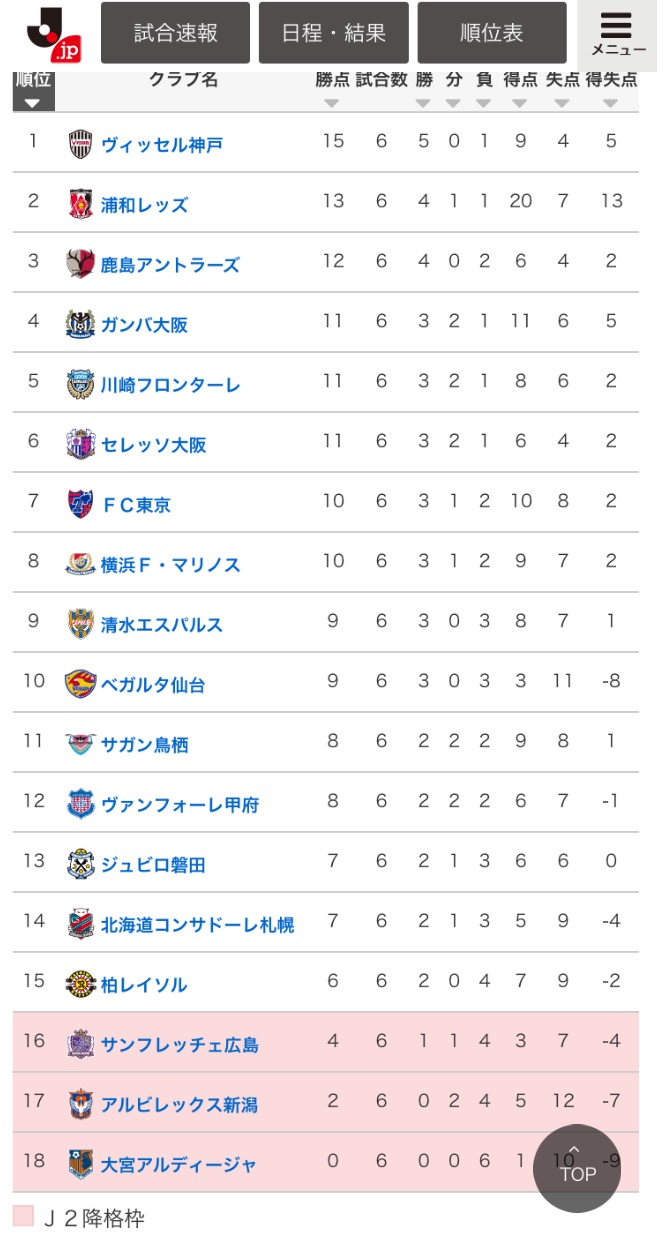Image resolution: width=663 pixels, height=1247 pixels.
Task: Sort standings by 得失点 column
Action: tap(611, 89)
